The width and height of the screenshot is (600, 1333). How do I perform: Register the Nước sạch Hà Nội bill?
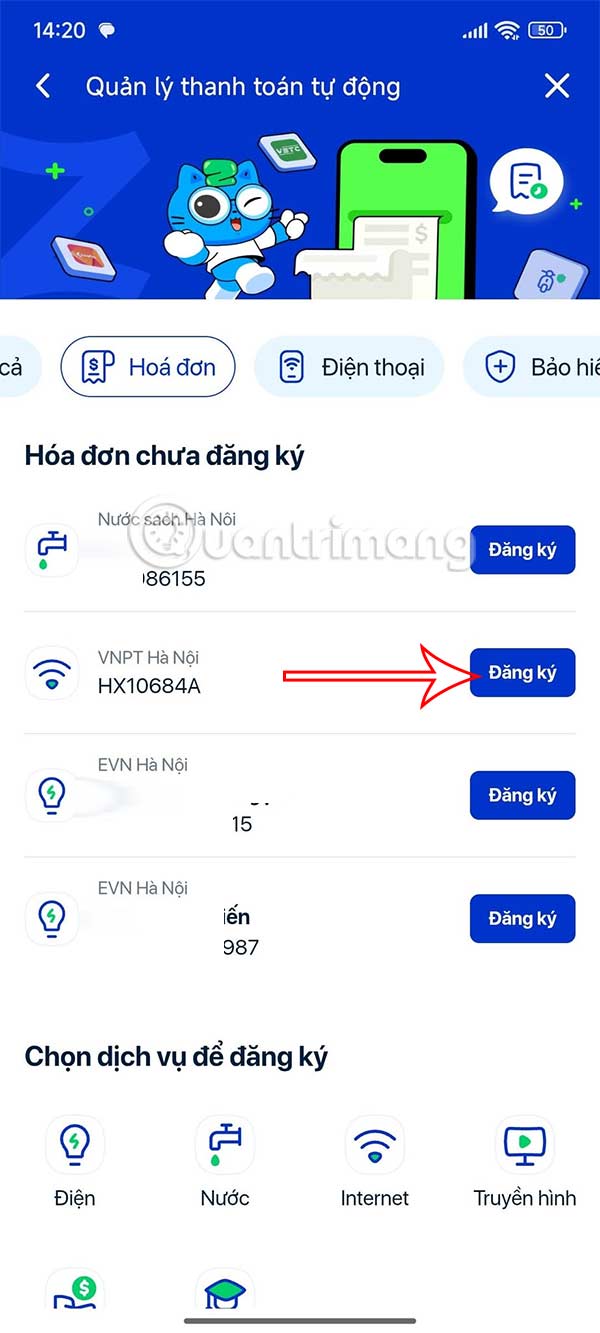coord(522,549)
